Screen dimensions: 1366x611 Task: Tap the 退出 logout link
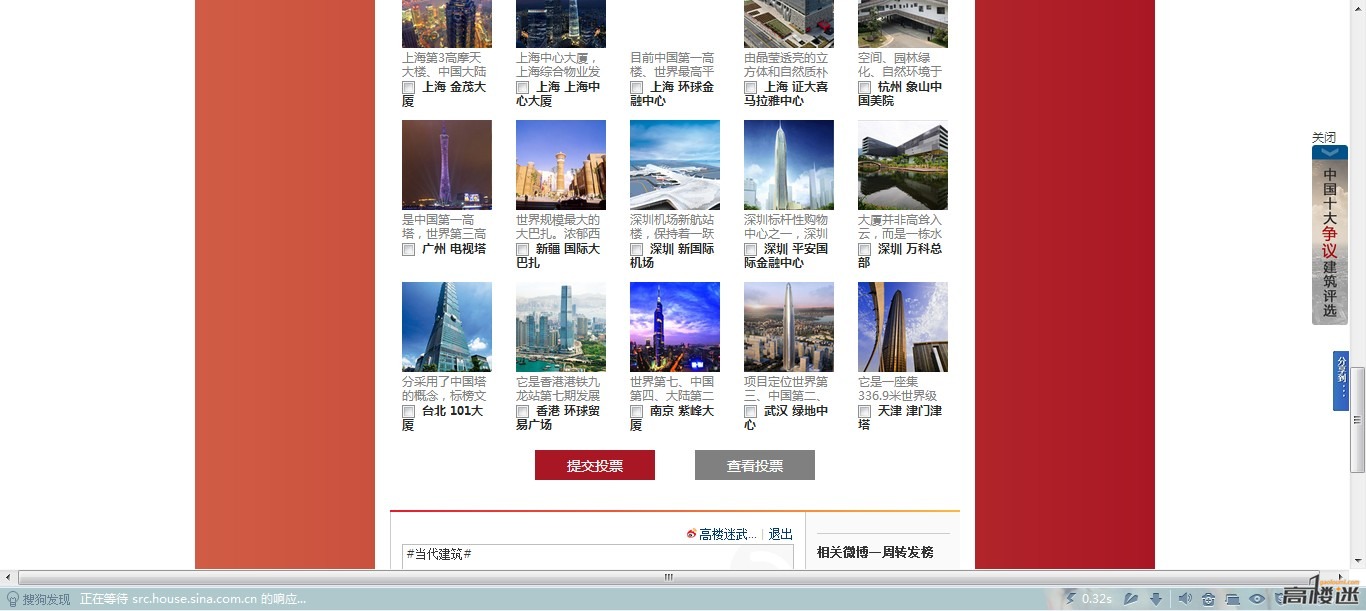click(x=780, y=534)
